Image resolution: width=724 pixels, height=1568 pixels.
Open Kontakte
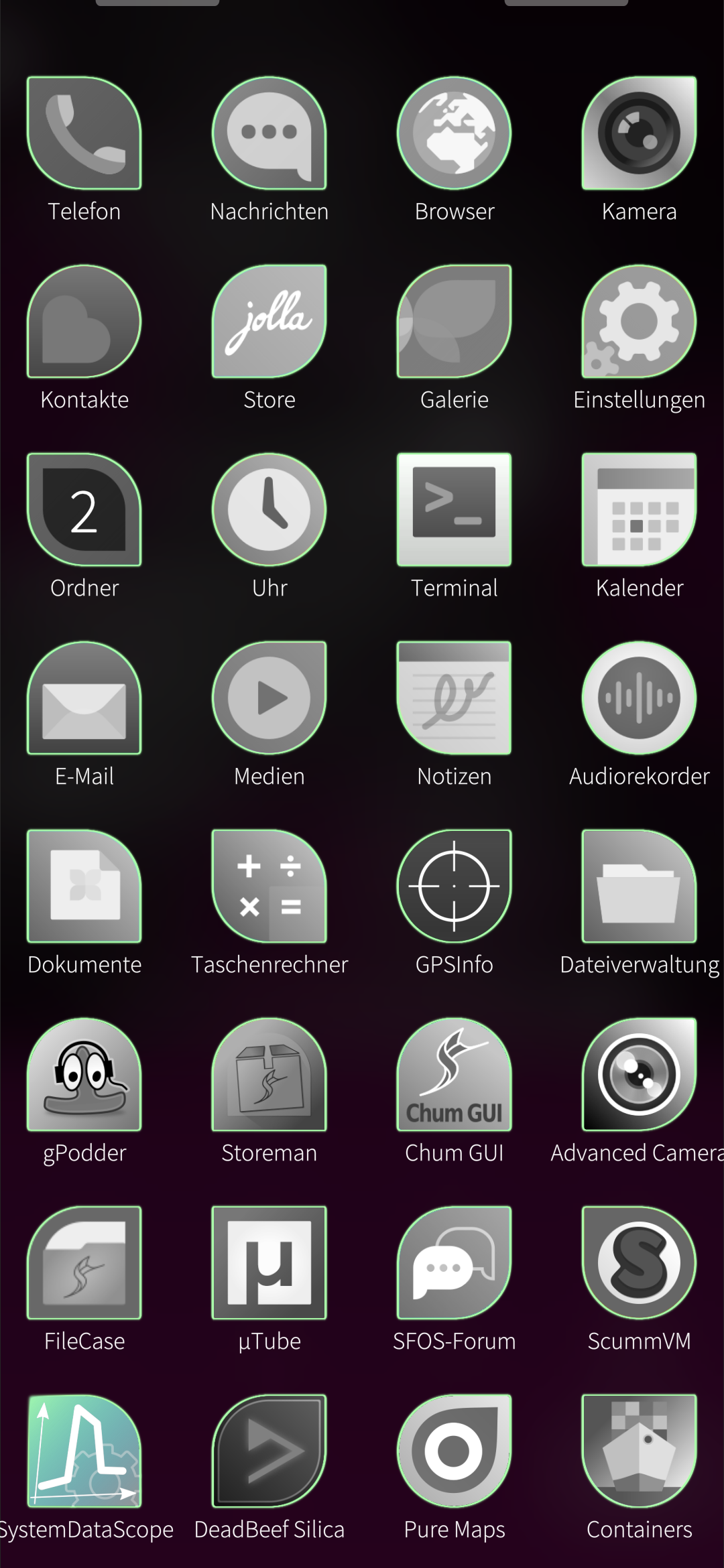click(x=84, y=322)
